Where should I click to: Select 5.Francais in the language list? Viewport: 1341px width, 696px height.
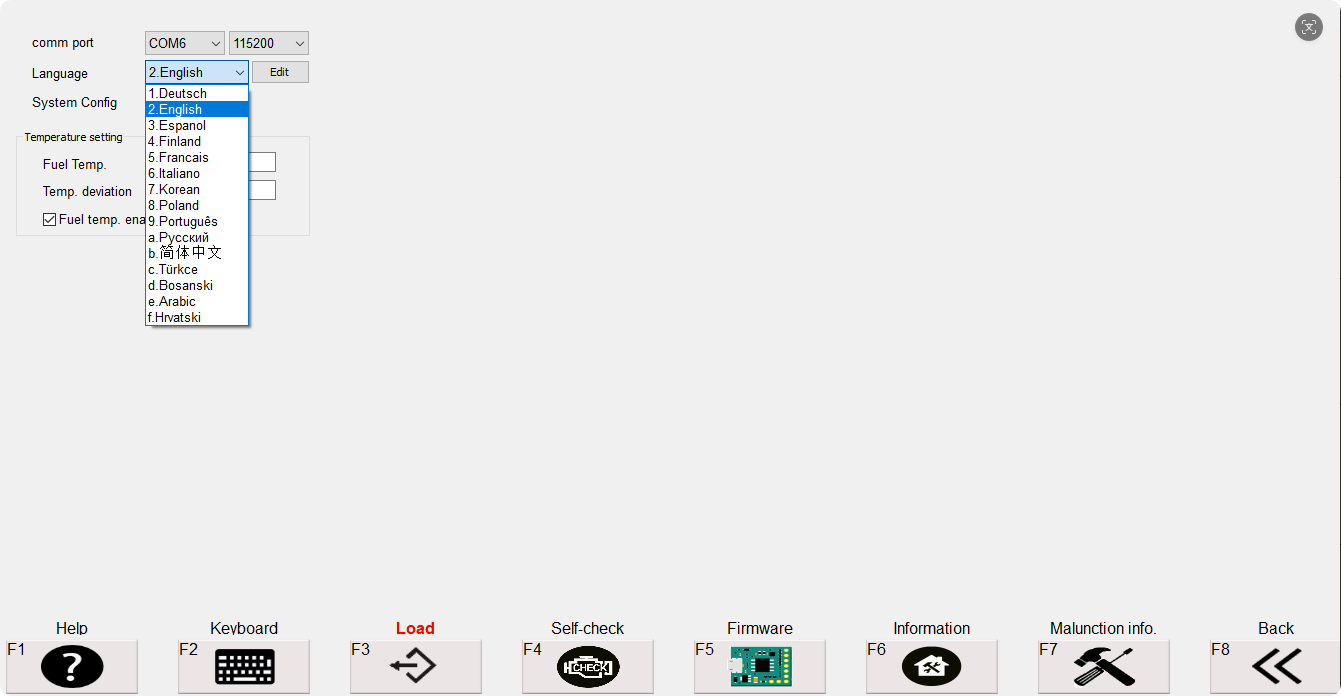196,158
